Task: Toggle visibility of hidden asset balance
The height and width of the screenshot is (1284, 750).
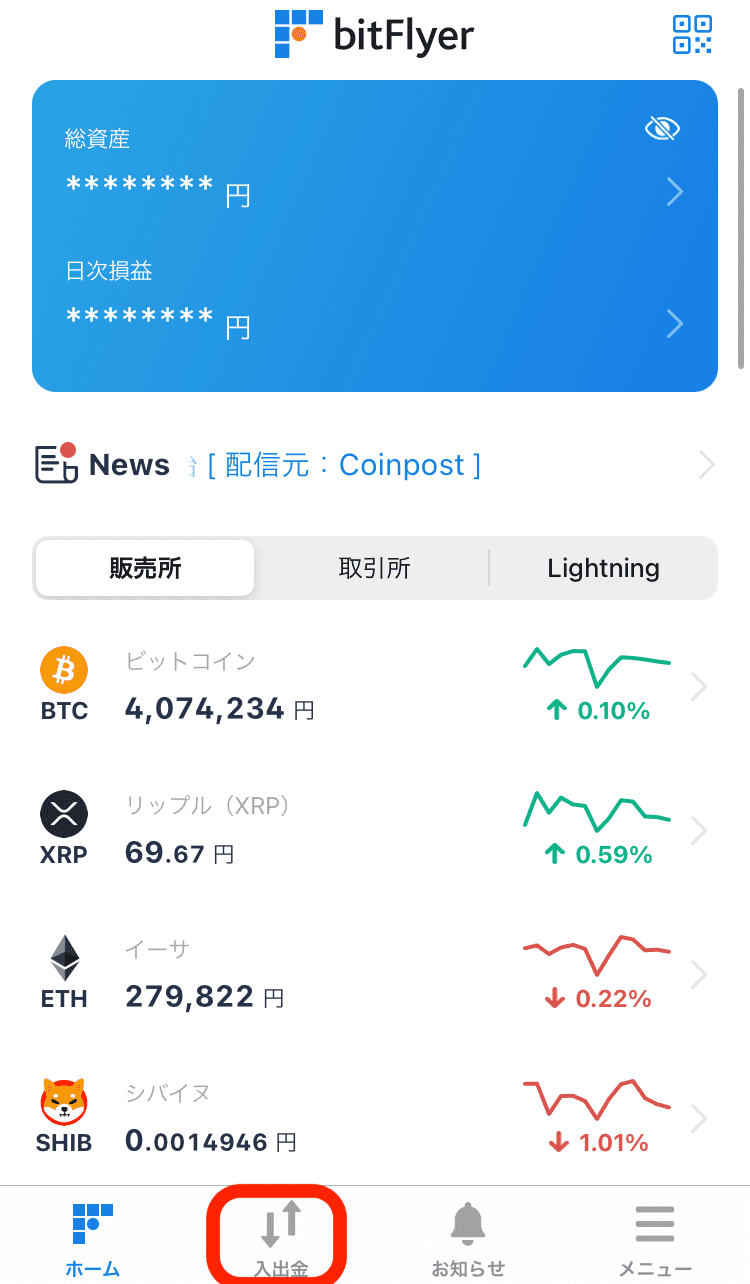Action: click(x=662, y=128)
